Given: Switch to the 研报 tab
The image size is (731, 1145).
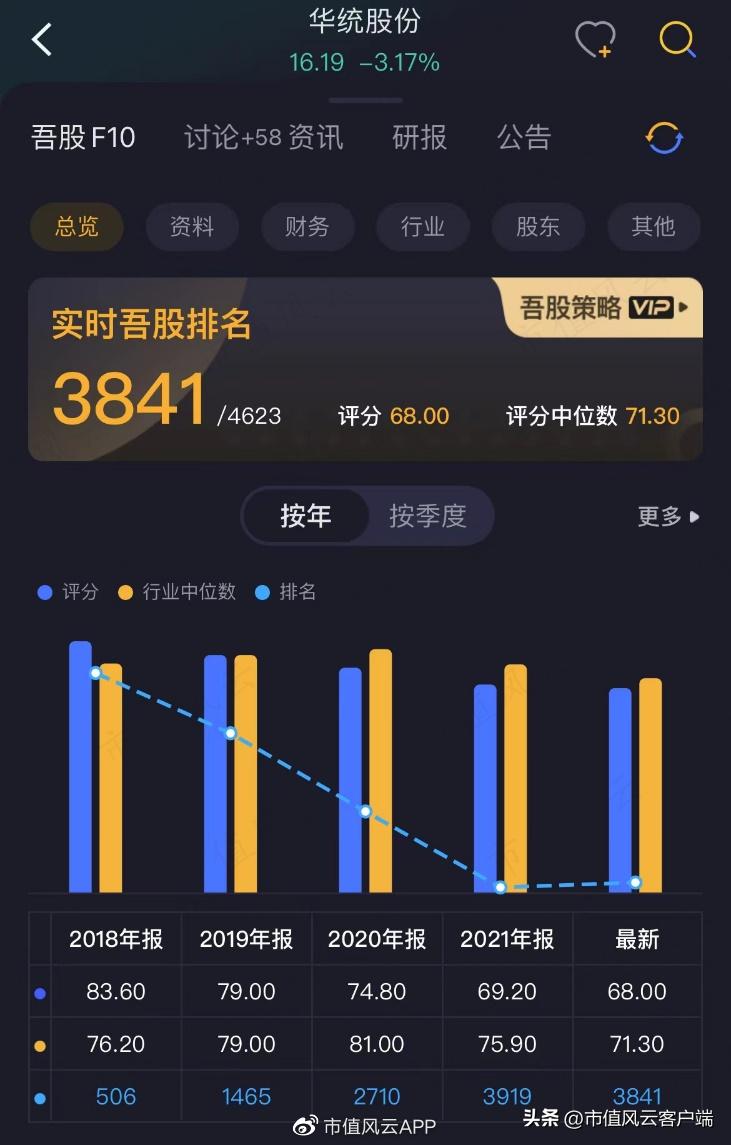Looking at the screenshot, I should (418, 137).
